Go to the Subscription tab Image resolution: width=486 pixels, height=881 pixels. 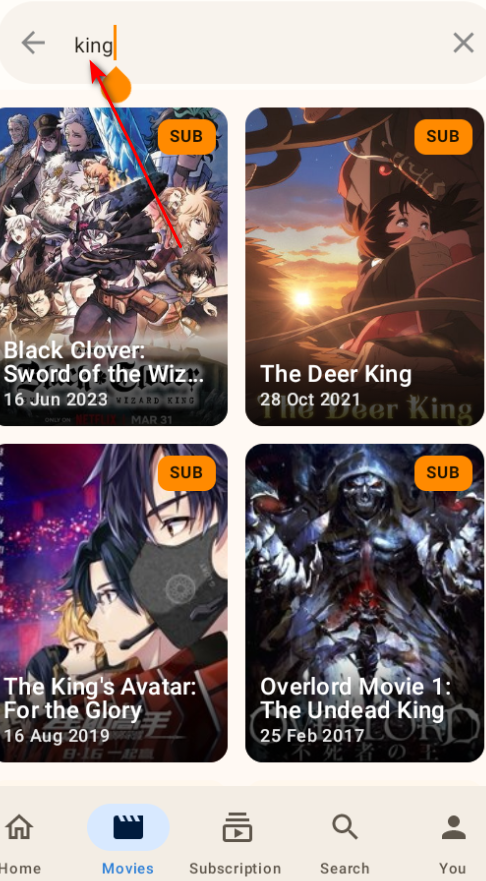click(x=236, y=842)
